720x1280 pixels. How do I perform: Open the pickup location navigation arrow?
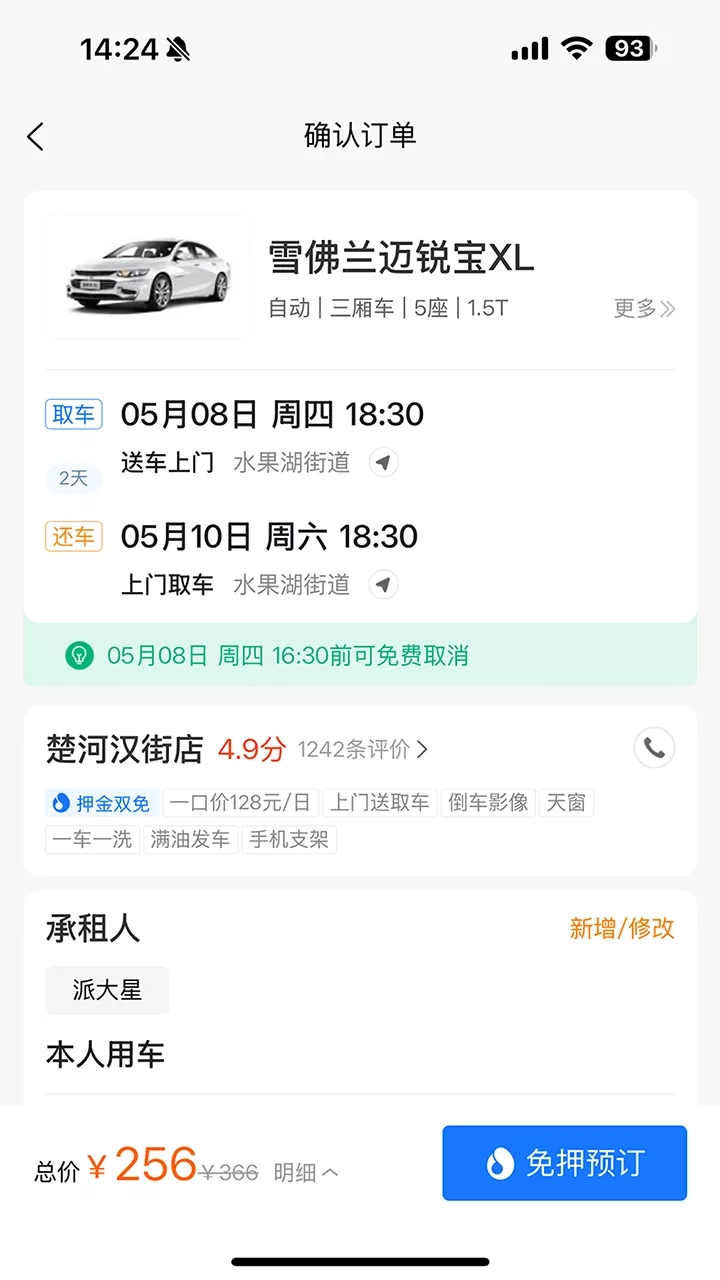pyautogui.click(x=383, y=462)
